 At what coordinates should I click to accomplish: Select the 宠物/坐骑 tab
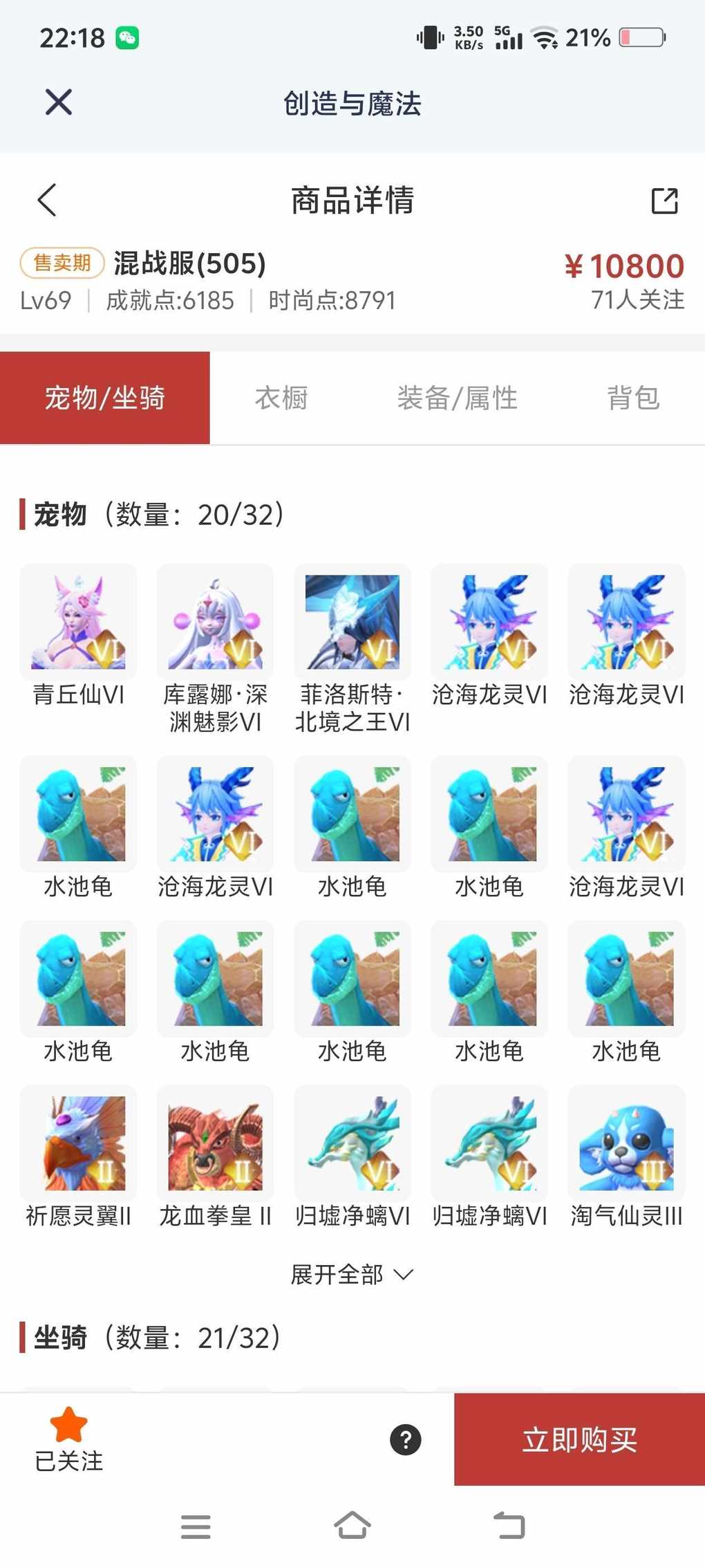pos(105,398)
